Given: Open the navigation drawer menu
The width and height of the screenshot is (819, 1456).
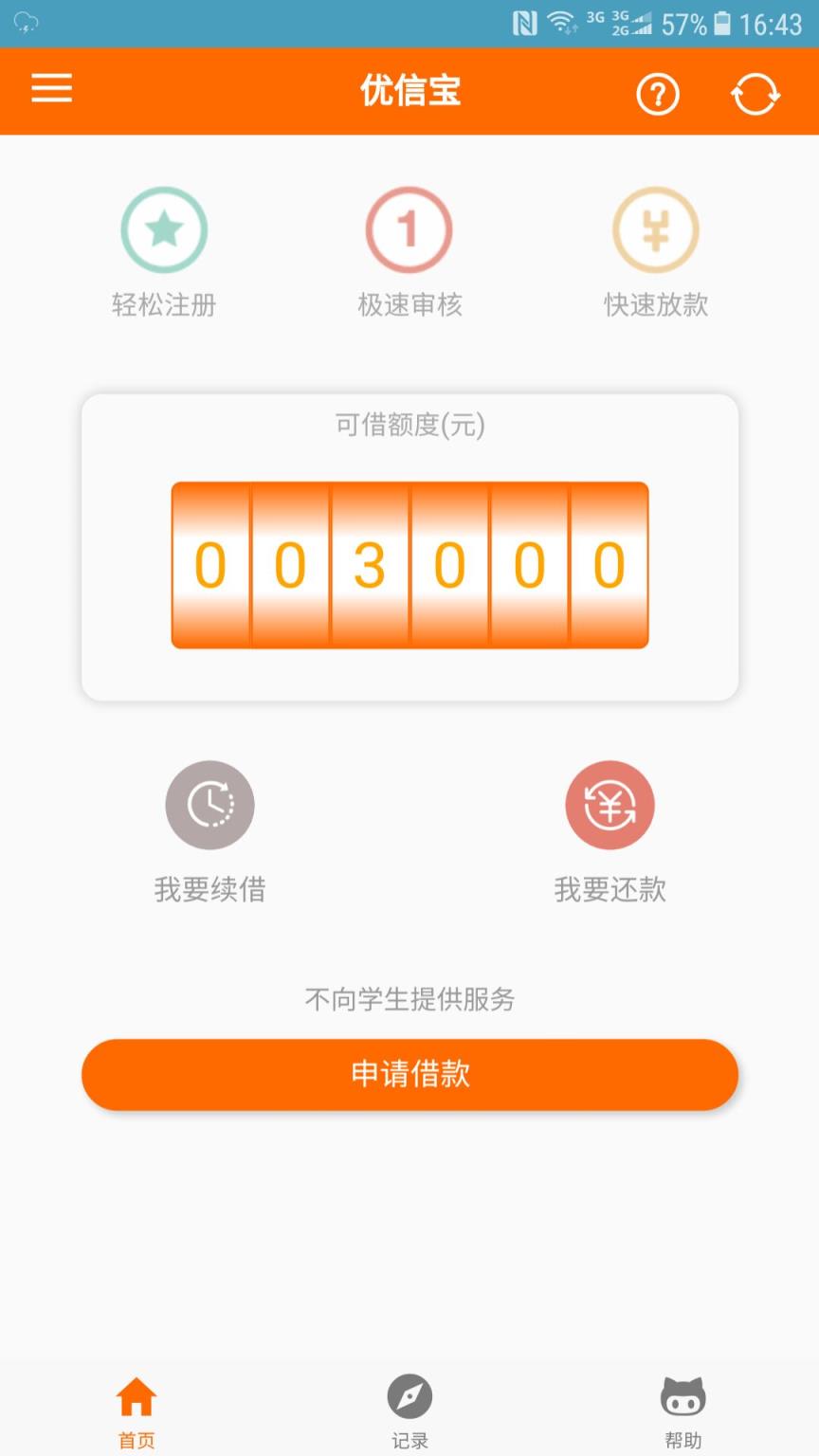Looking at the screenshot, I should (x=51, y=89).
